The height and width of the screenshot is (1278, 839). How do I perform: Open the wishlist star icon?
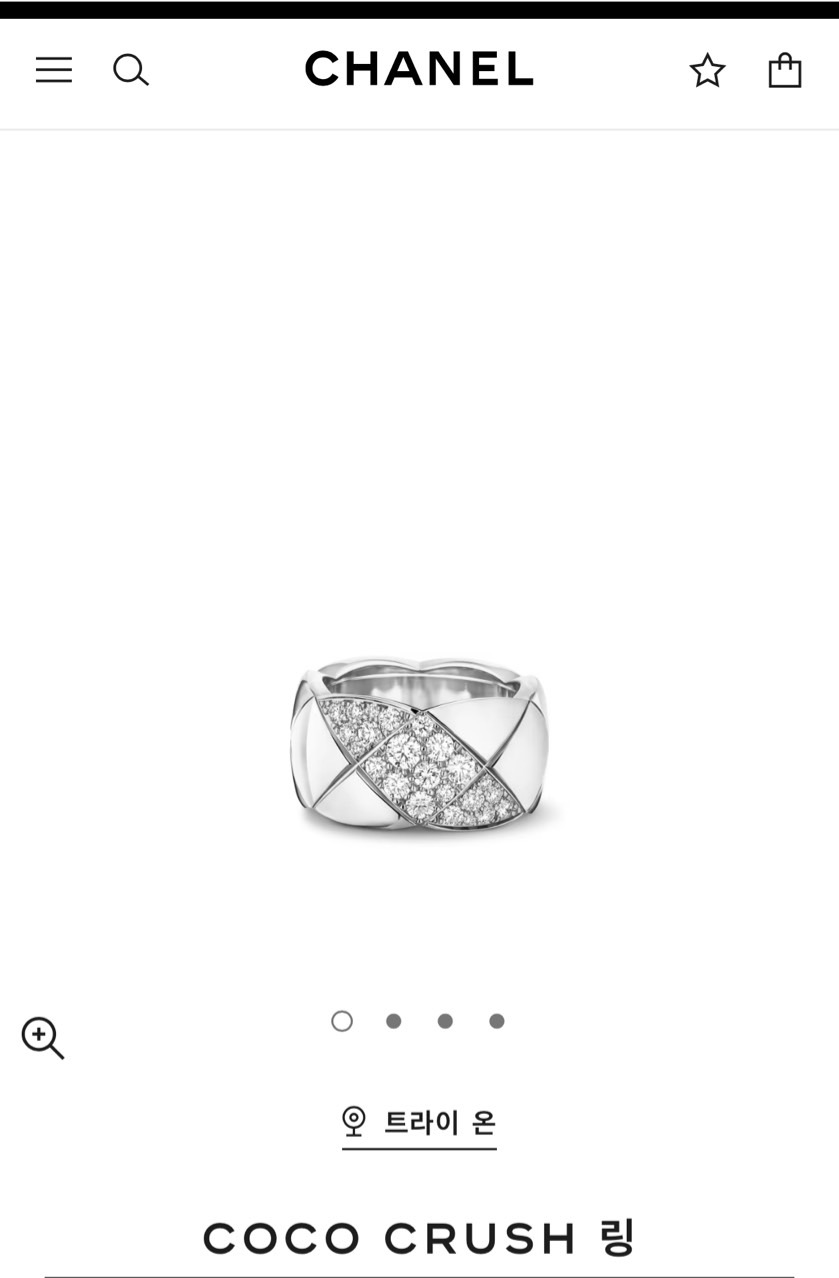pos(707,70)
